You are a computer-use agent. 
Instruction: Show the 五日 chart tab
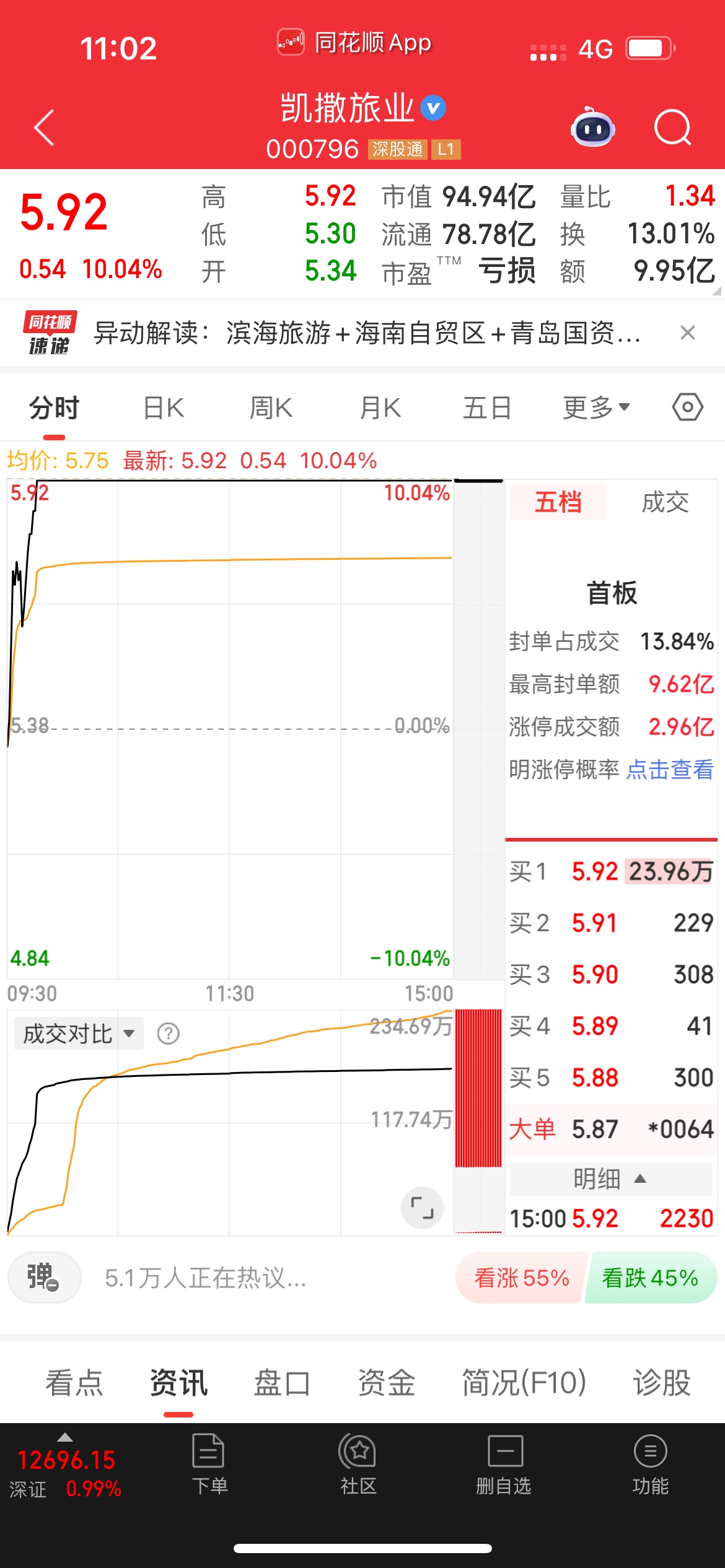[x=487, y=408]
